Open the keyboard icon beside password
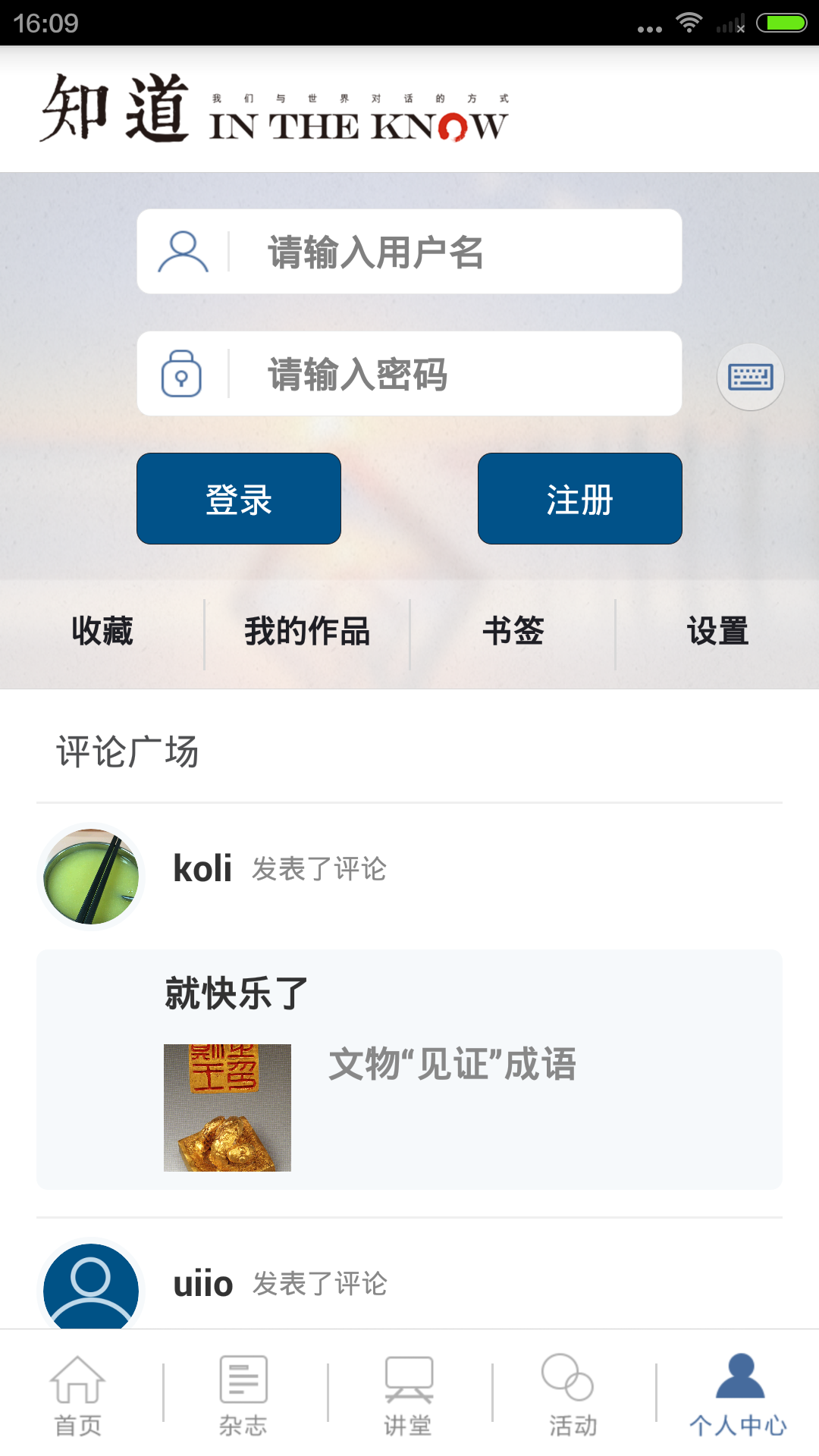This screenshot has height=1456, width=819. point(750,377)
